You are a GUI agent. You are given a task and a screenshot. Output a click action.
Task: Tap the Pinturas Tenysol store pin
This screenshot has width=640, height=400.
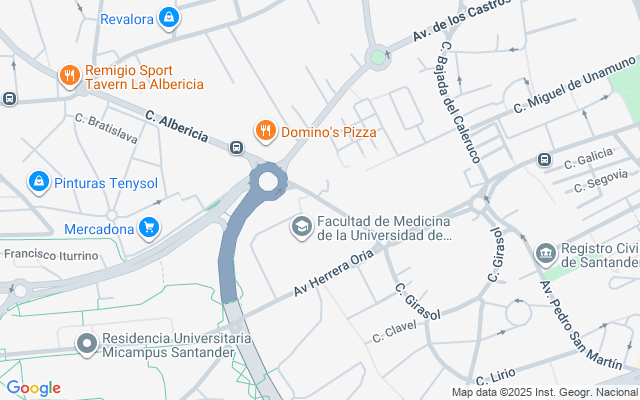point(39,182)
